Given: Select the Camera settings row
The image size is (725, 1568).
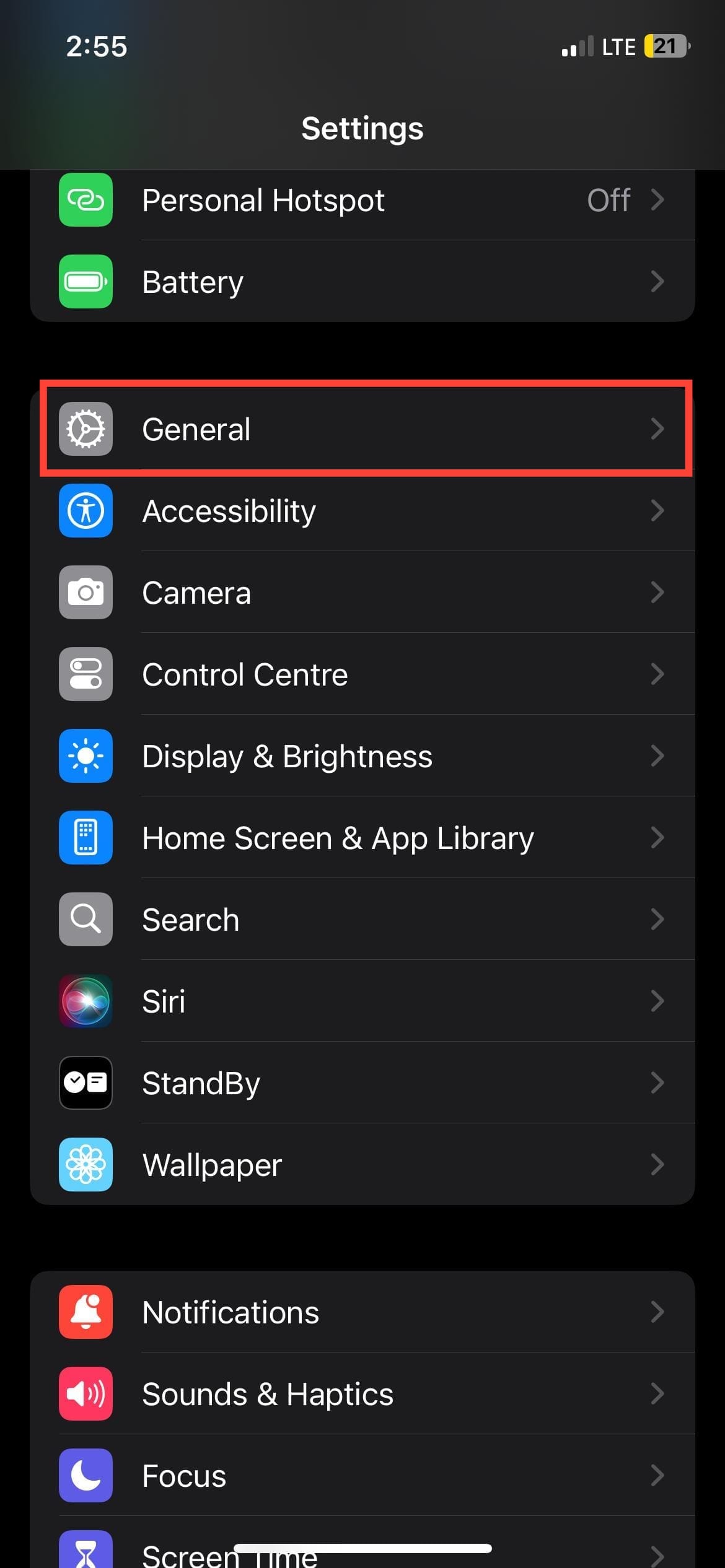Looking at the screenshot, I should tap(362, 593).
